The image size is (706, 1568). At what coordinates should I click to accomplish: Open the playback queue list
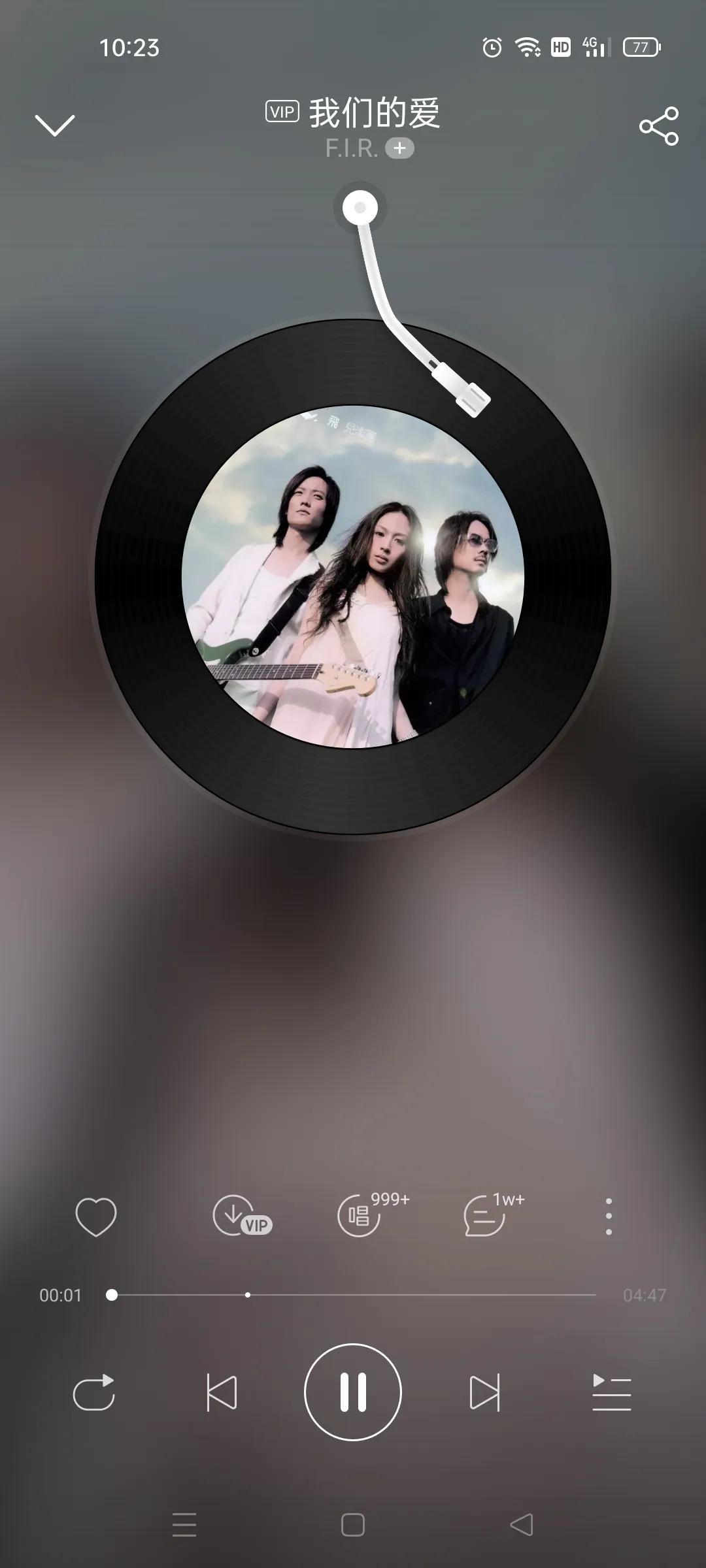coord(611,1392)
